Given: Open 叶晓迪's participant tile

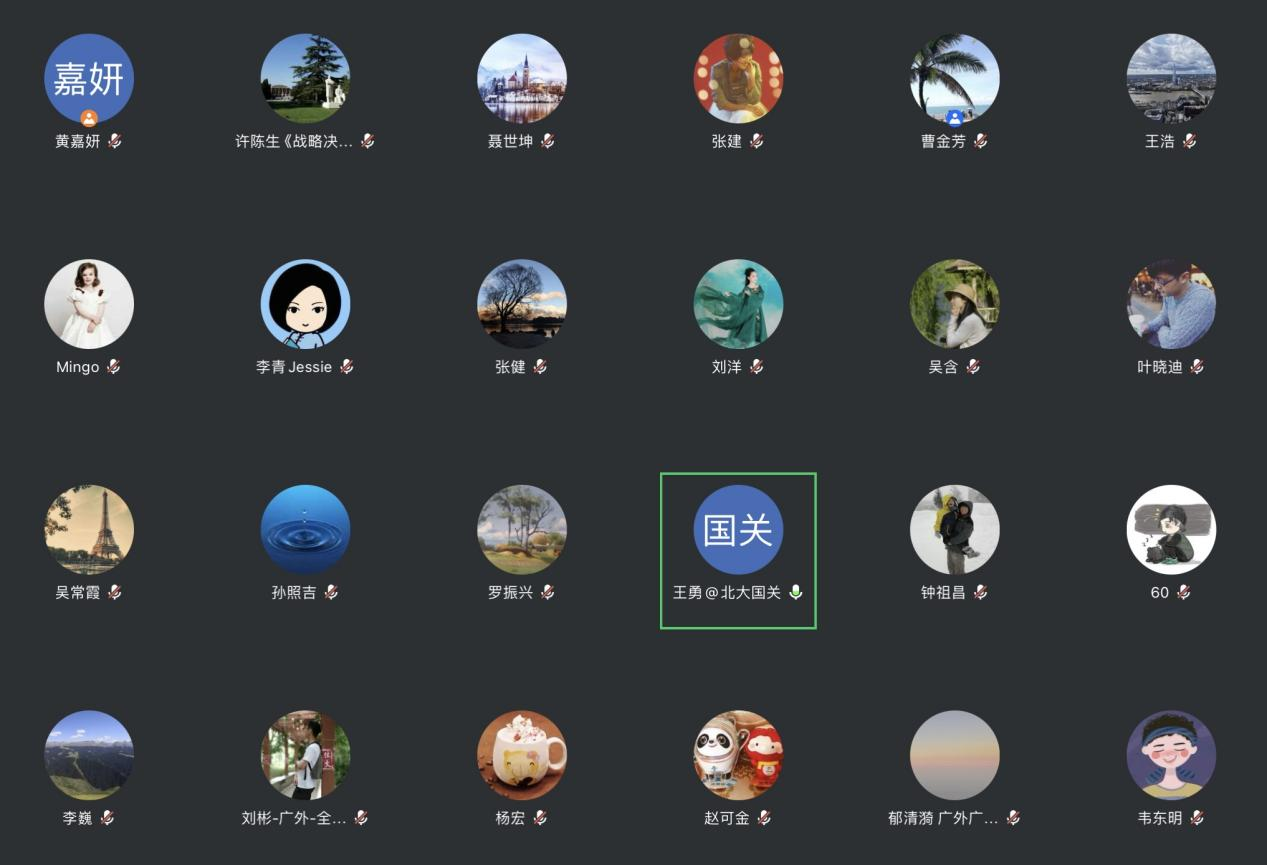Looking at the screenshot, I should click(x=1171, y=304).
